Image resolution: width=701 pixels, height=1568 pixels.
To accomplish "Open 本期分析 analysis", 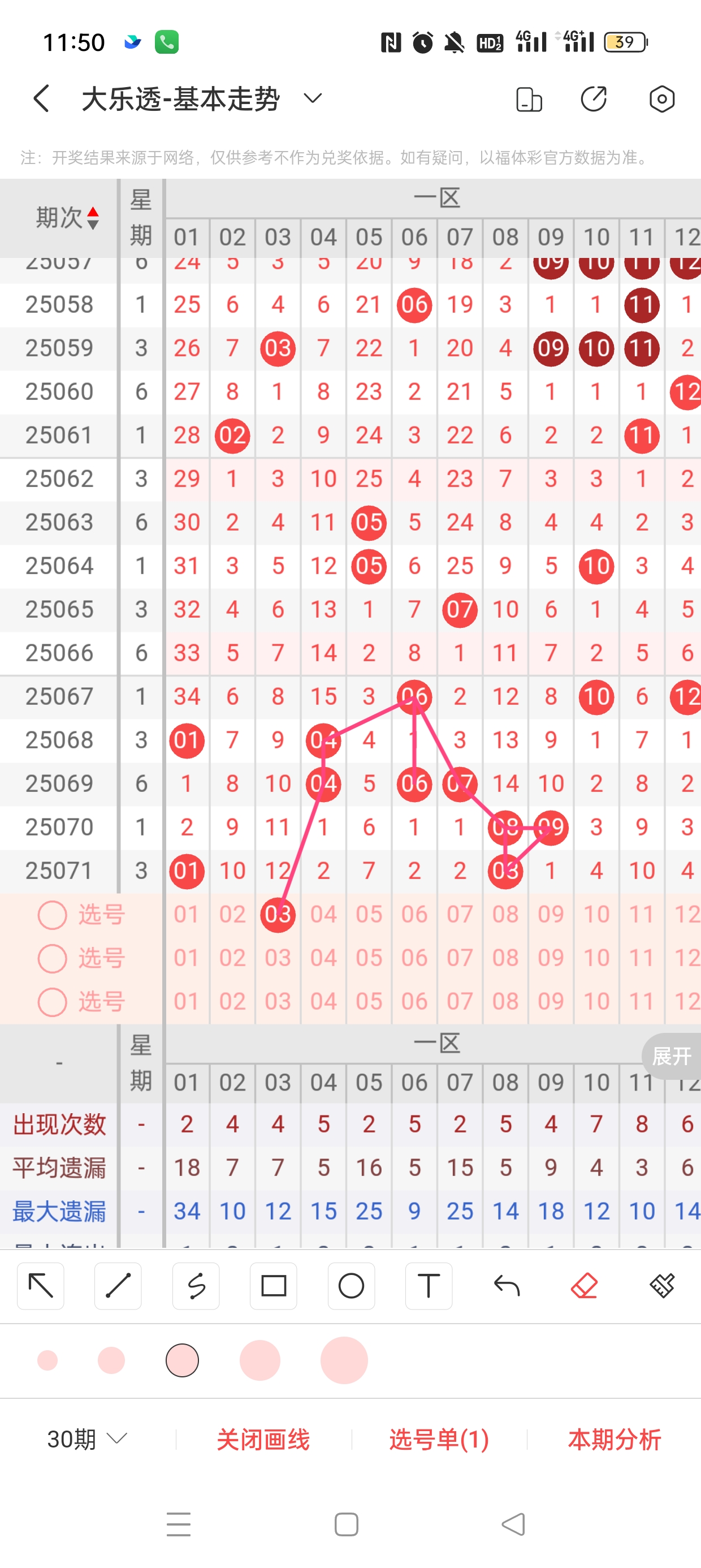I will tap(615, 1439).
